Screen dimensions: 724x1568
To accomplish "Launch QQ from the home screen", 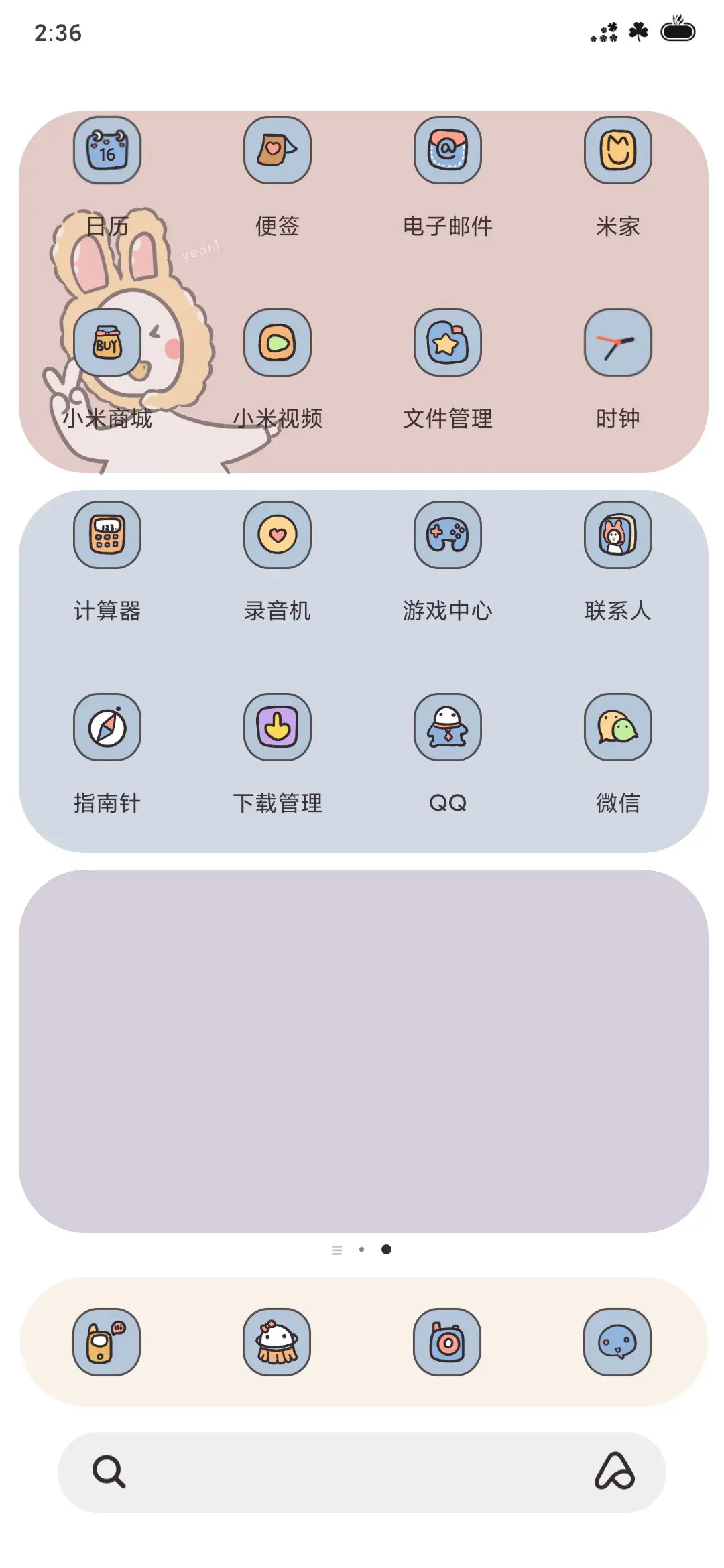I will click(448, 728).
